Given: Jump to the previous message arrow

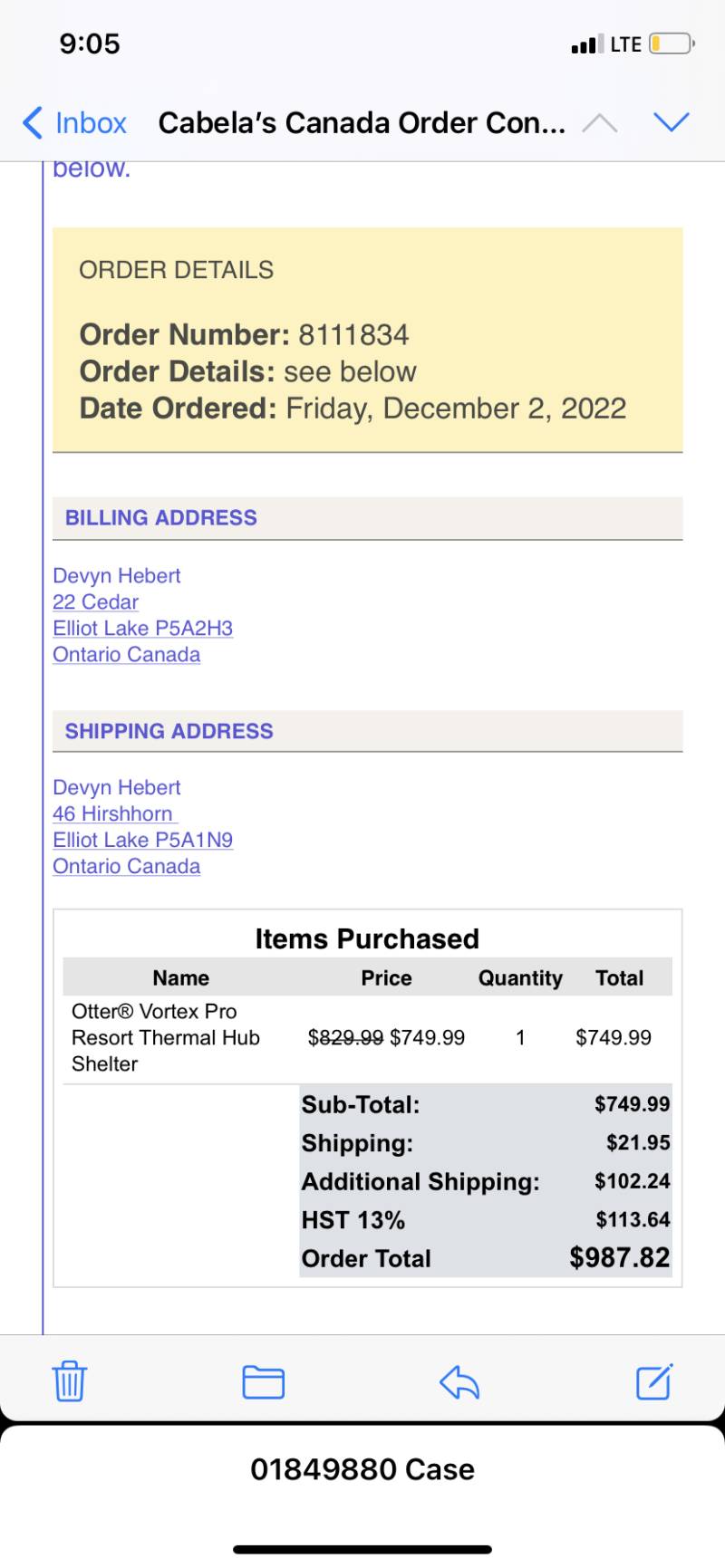Looking at the screenshot, I should point(600,123).
